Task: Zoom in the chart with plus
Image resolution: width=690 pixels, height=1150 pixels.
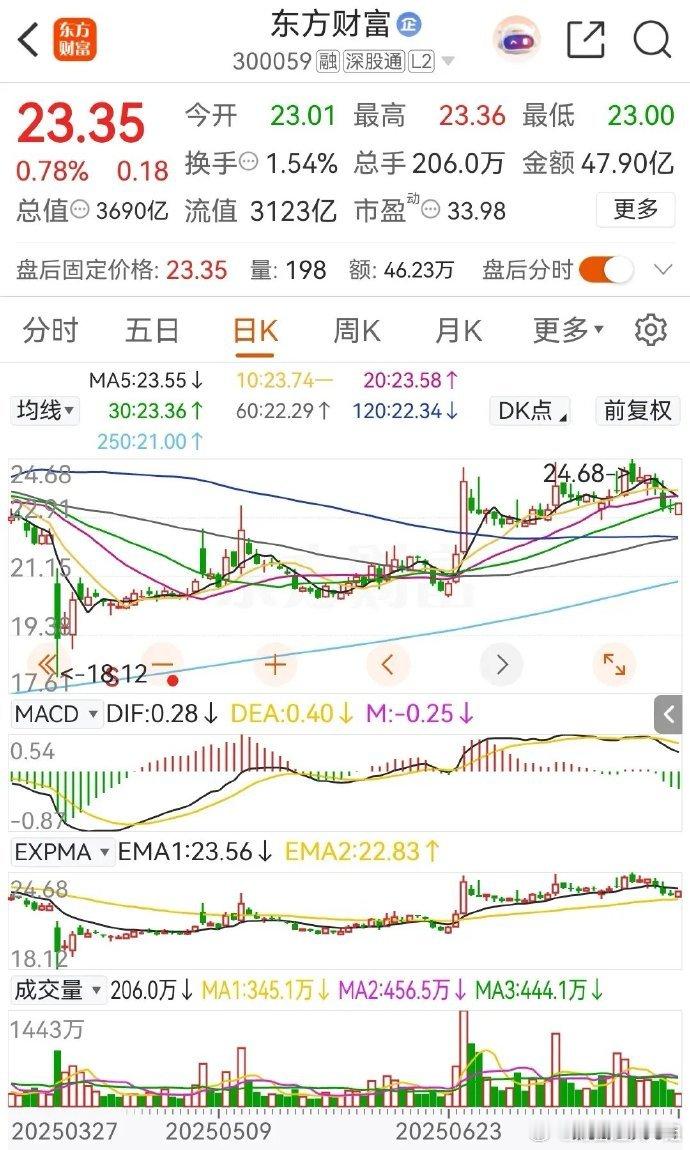Action: point(275,665)
